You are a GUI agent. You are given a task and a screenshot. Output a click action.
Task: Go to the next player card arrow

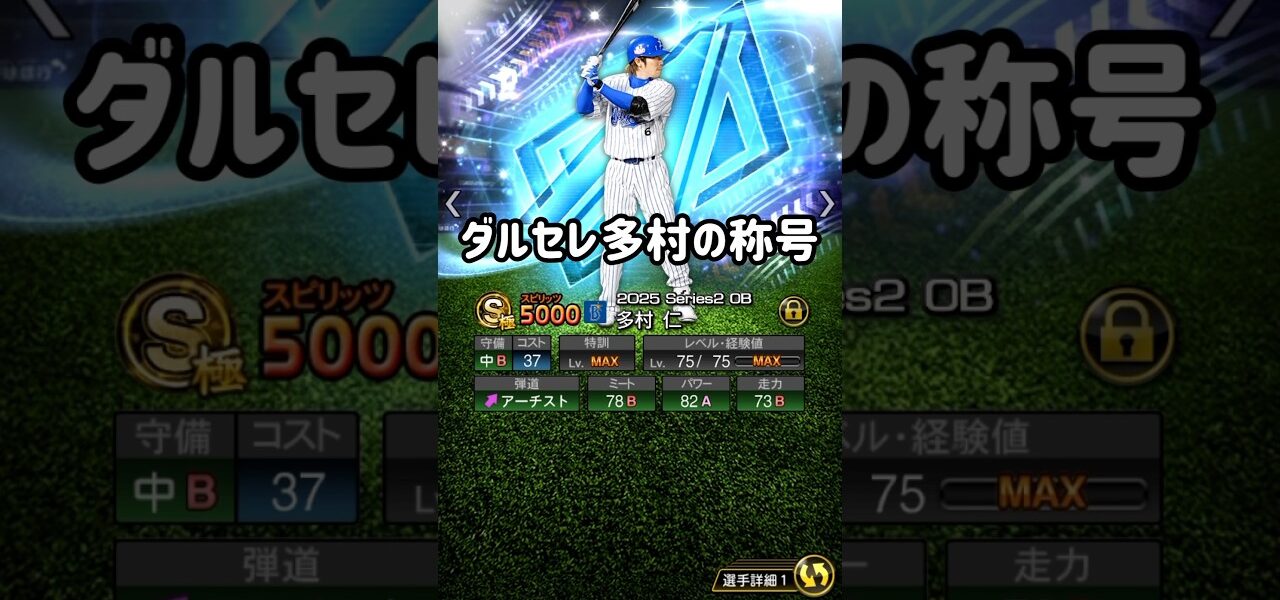point(827,204)
